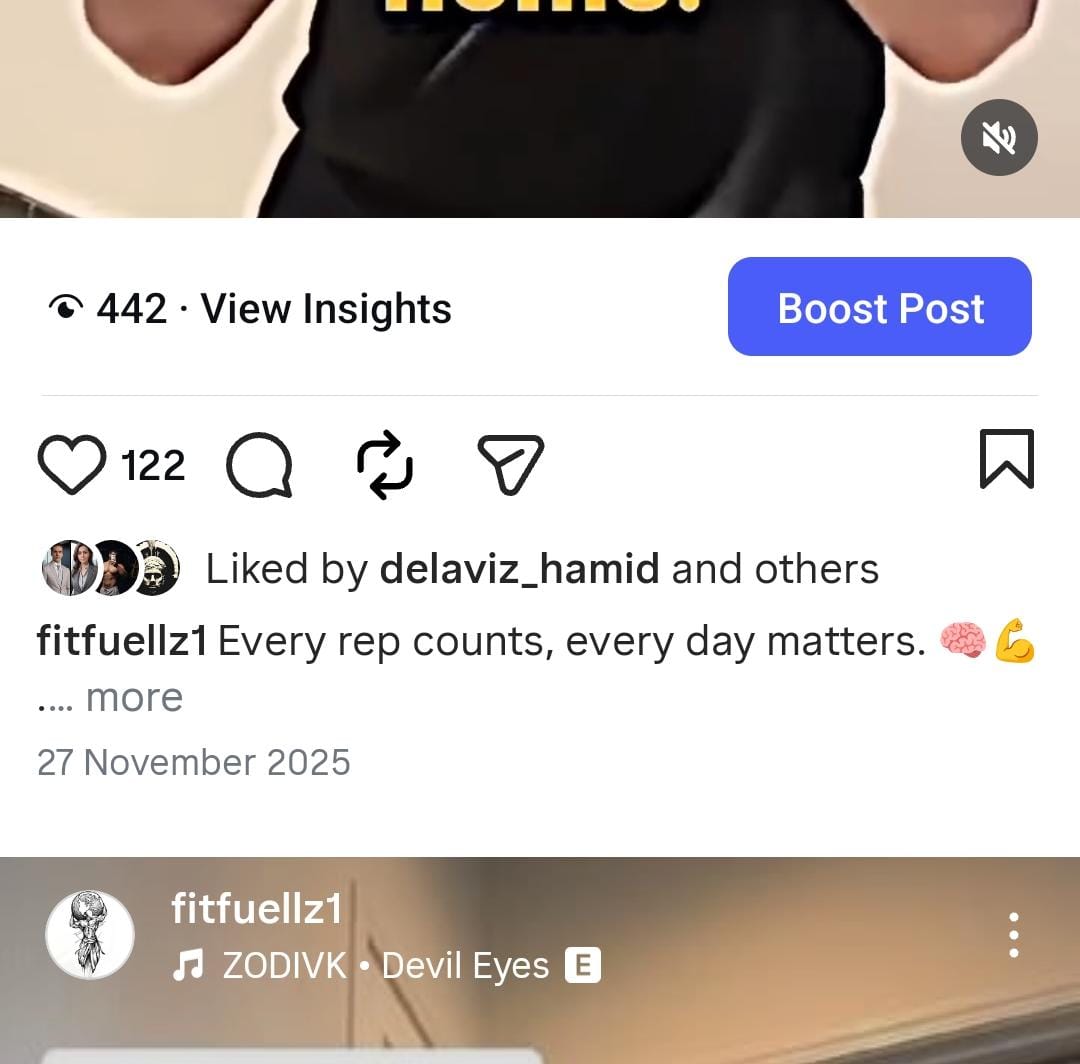
Task: Share the post via the paper plane
Action: [x=510, y=465]
